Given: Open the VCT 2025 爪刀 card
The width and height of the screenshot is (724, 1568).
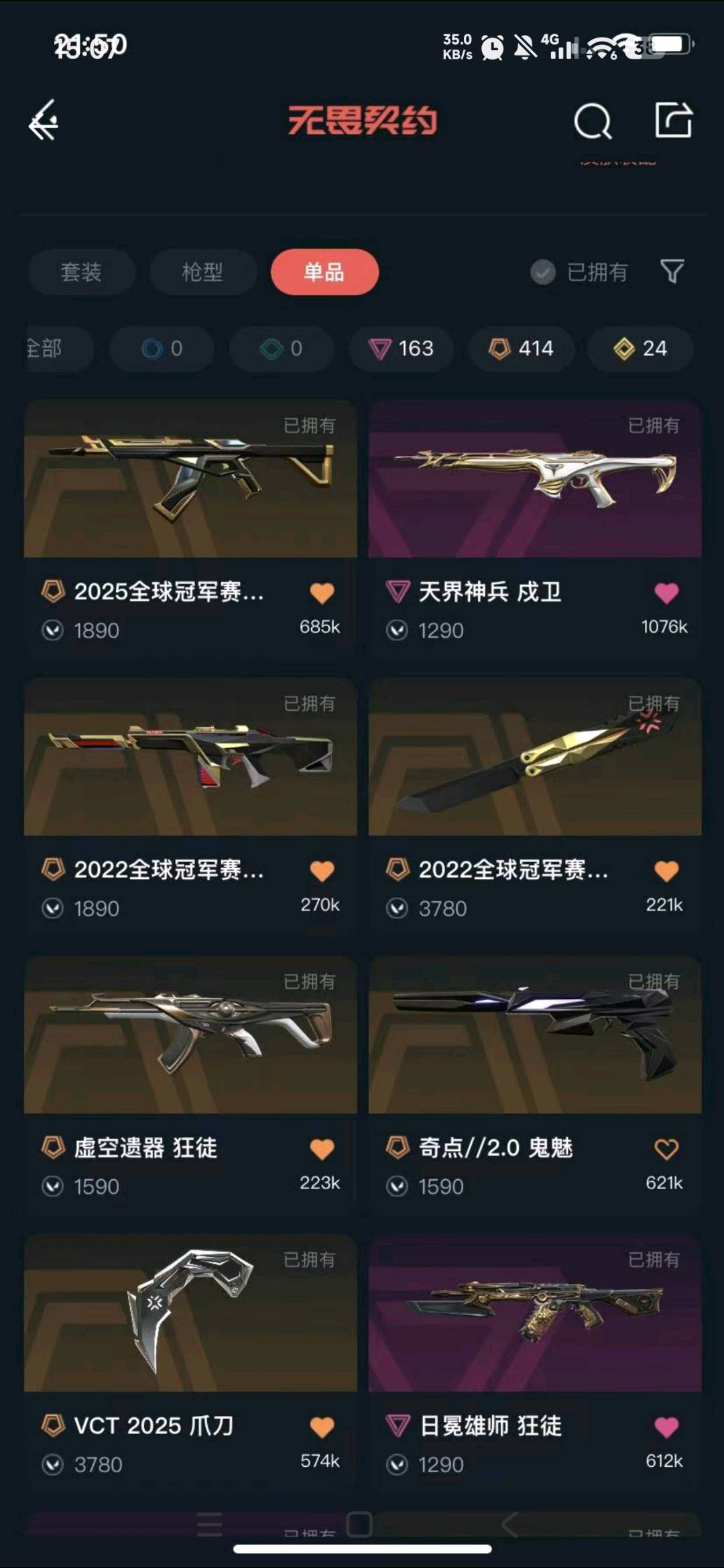Looking at the screenshot, I should pos(190,1364).
